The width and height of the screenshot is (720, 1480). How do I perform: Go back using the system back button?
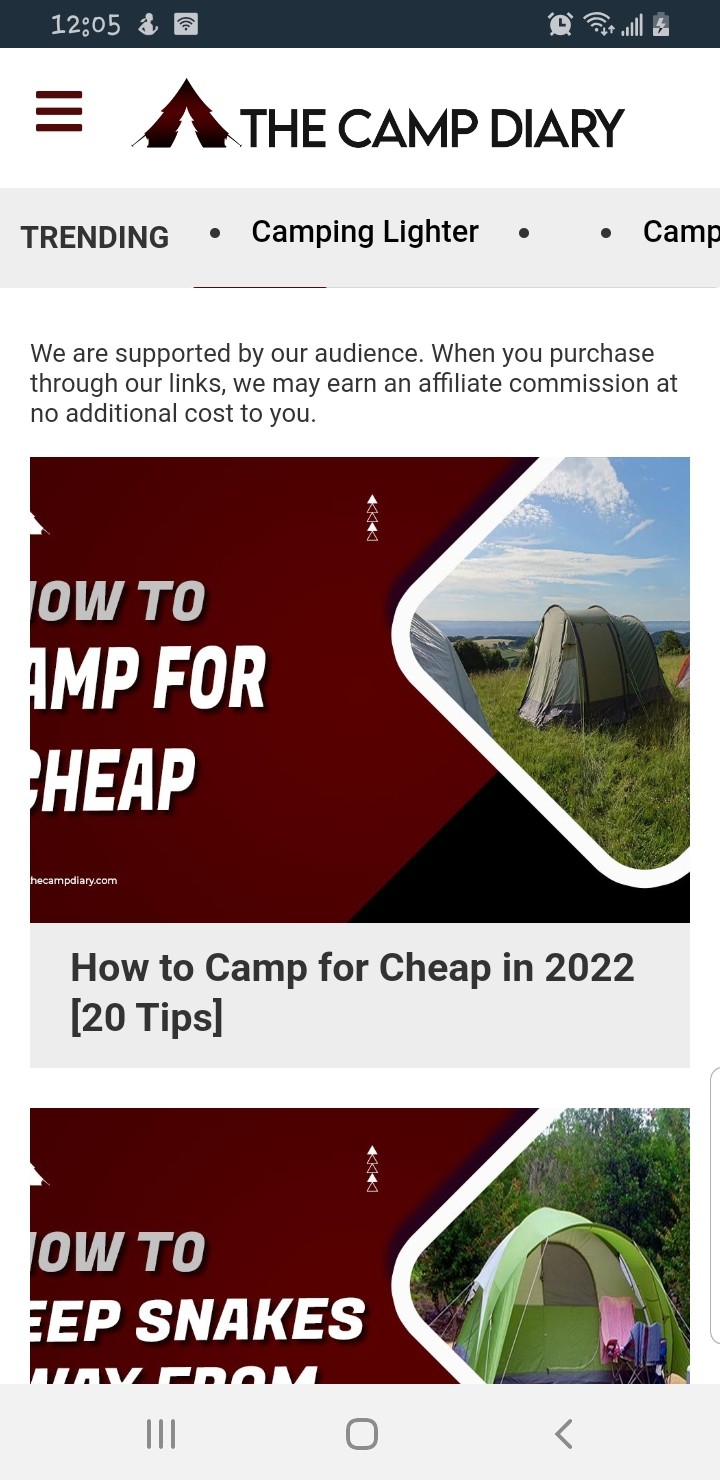(x=563, y=1433)
